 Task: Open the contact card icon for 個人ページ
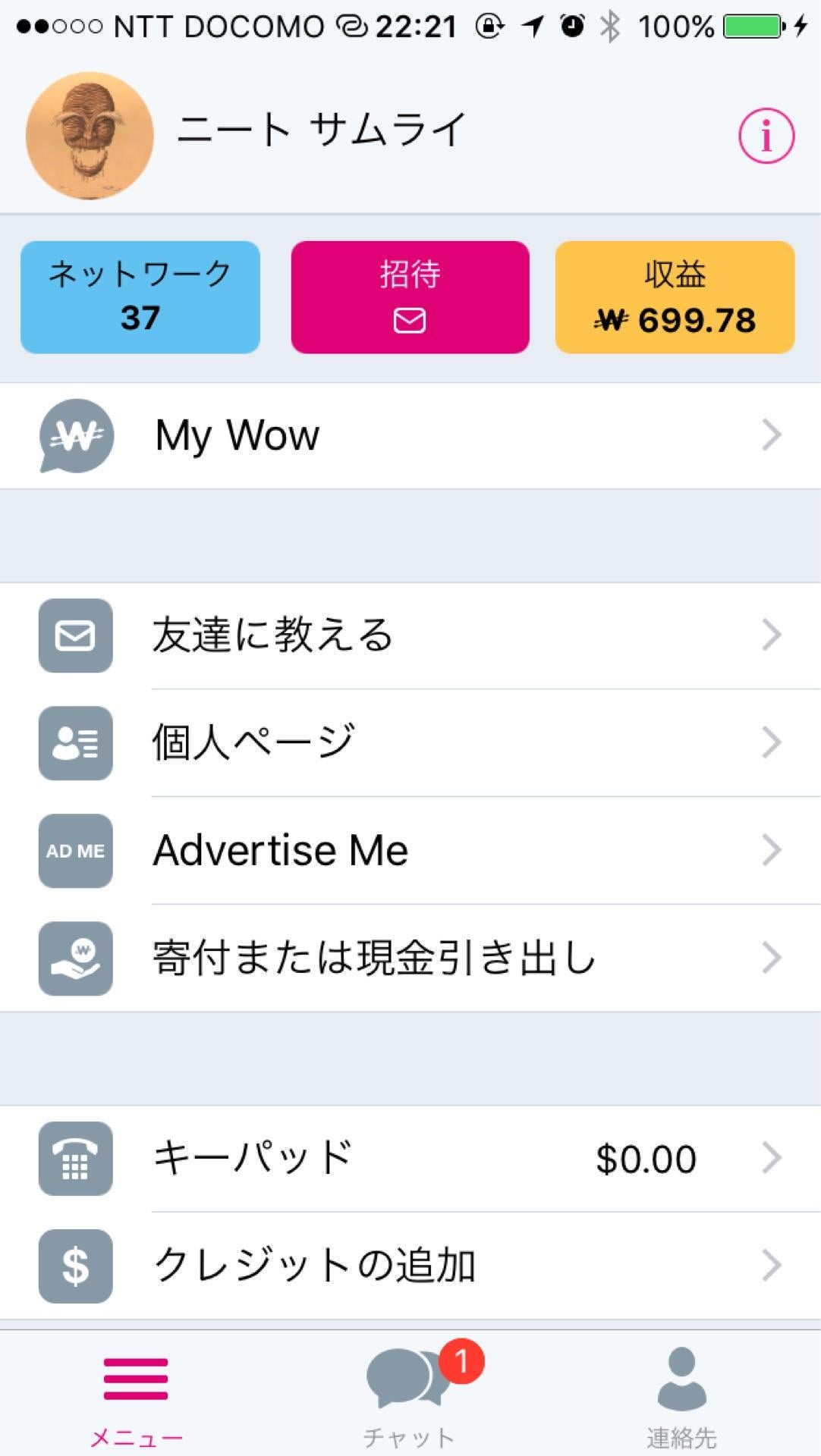pyautogui.click(x=75, y=743)
